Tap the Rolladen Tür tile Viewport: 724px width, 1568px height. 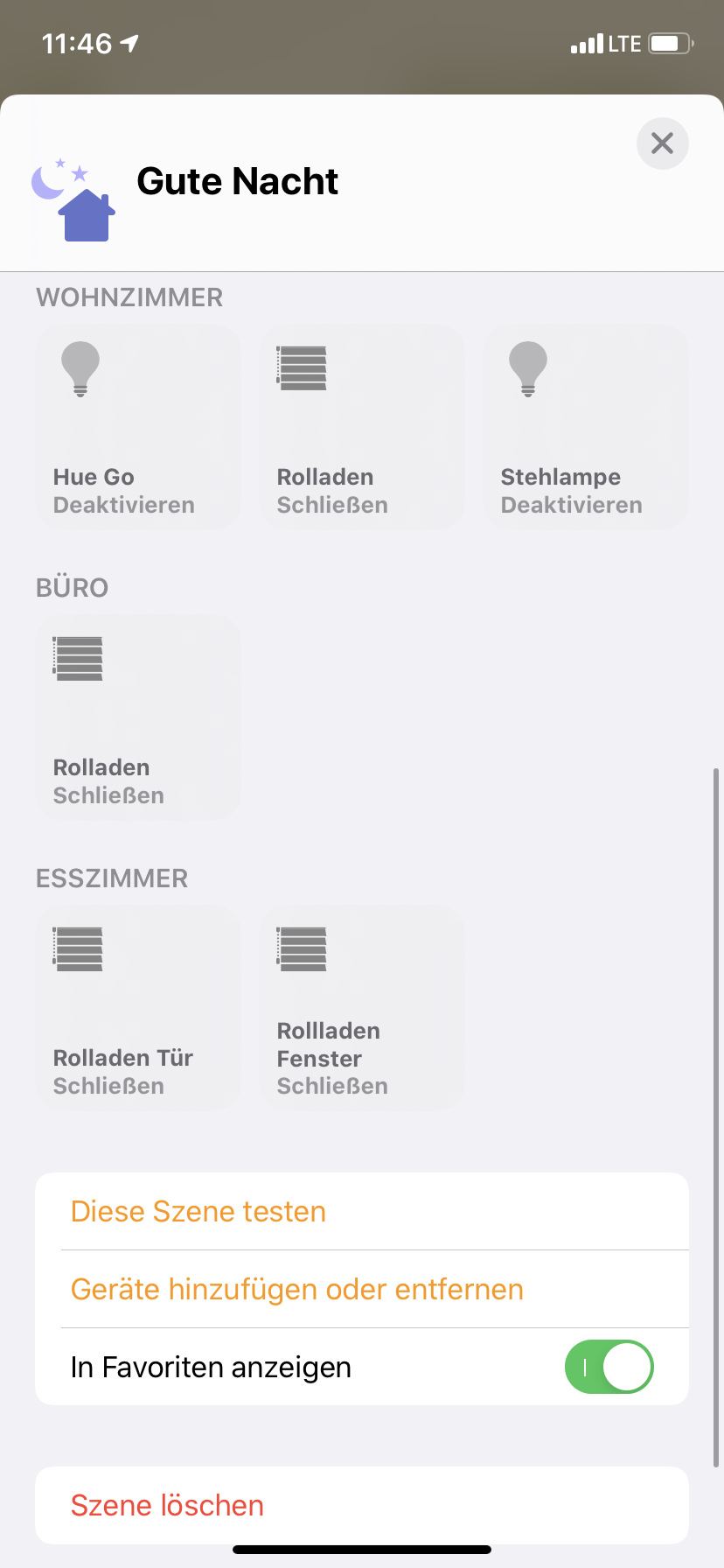(x=138, y=1008)
